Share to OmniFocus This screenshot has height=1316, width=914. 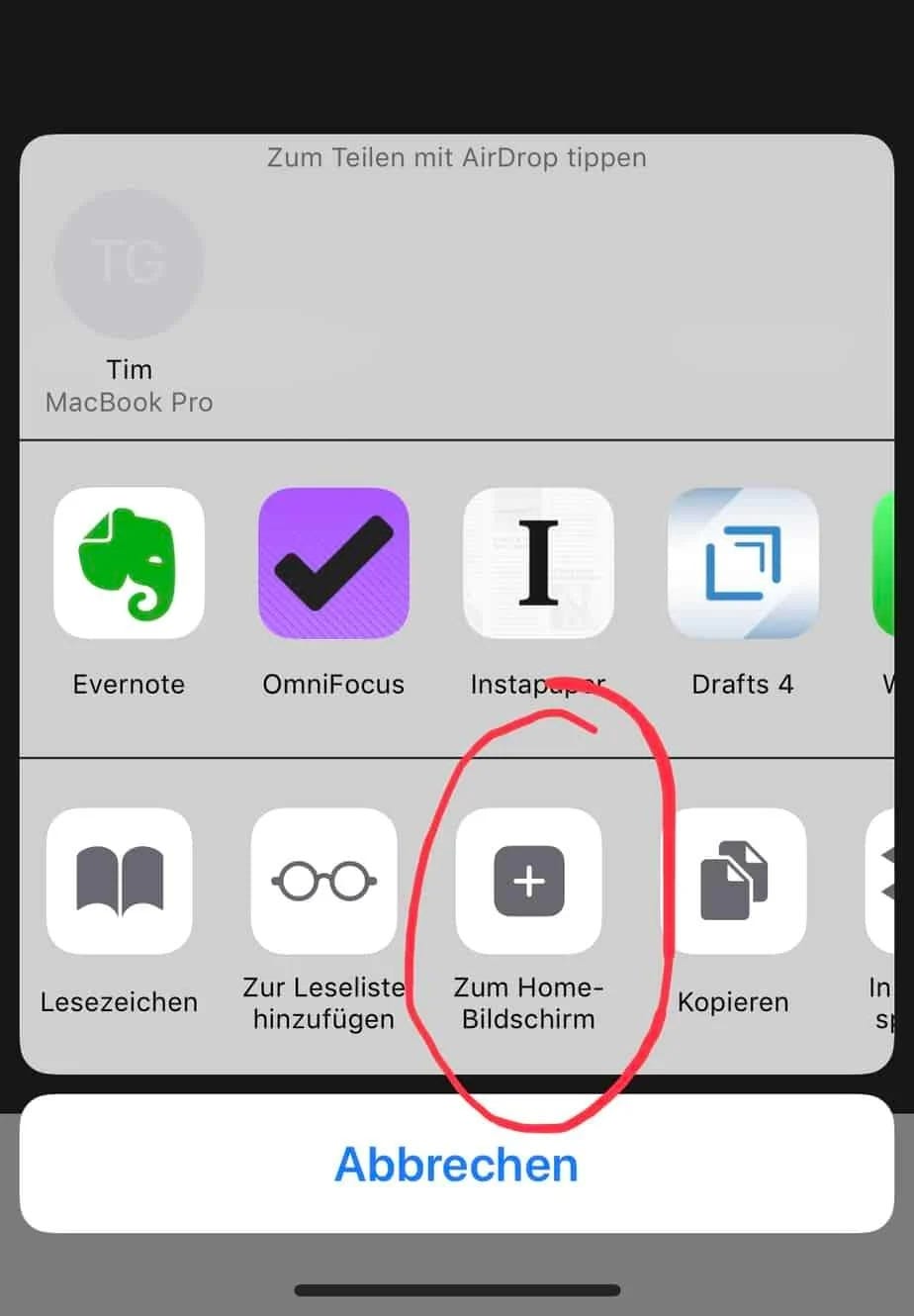[x=333, y=563]
